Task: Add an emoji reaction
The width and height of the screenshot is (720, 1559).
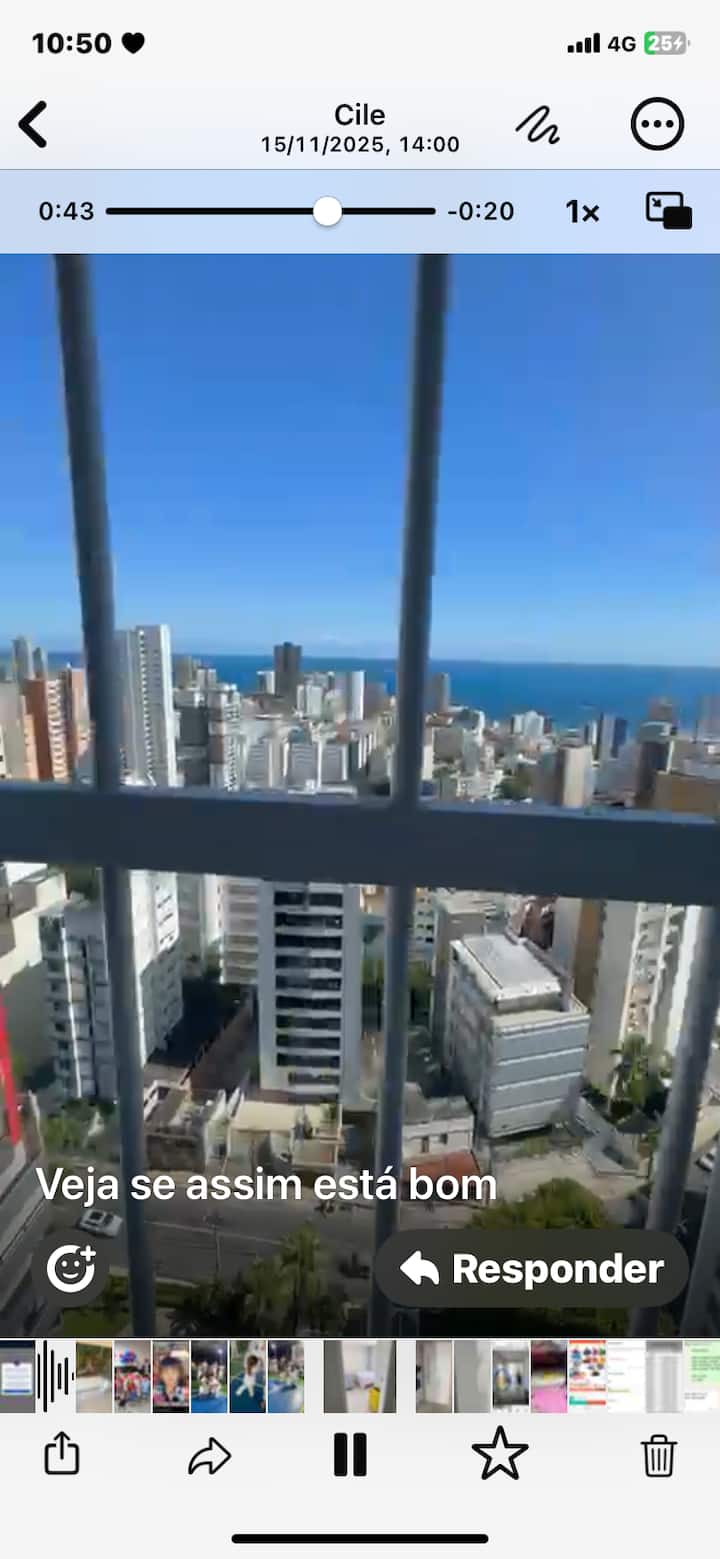Action: (x=71, y=1269)
